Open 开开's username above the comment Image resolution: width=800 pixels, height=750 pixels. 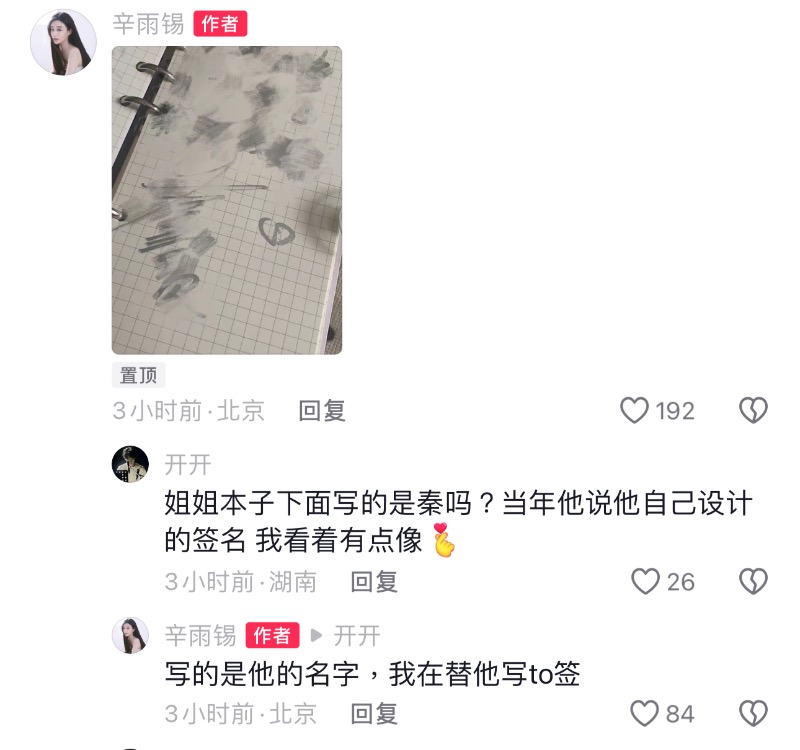[x=188, y=464]
